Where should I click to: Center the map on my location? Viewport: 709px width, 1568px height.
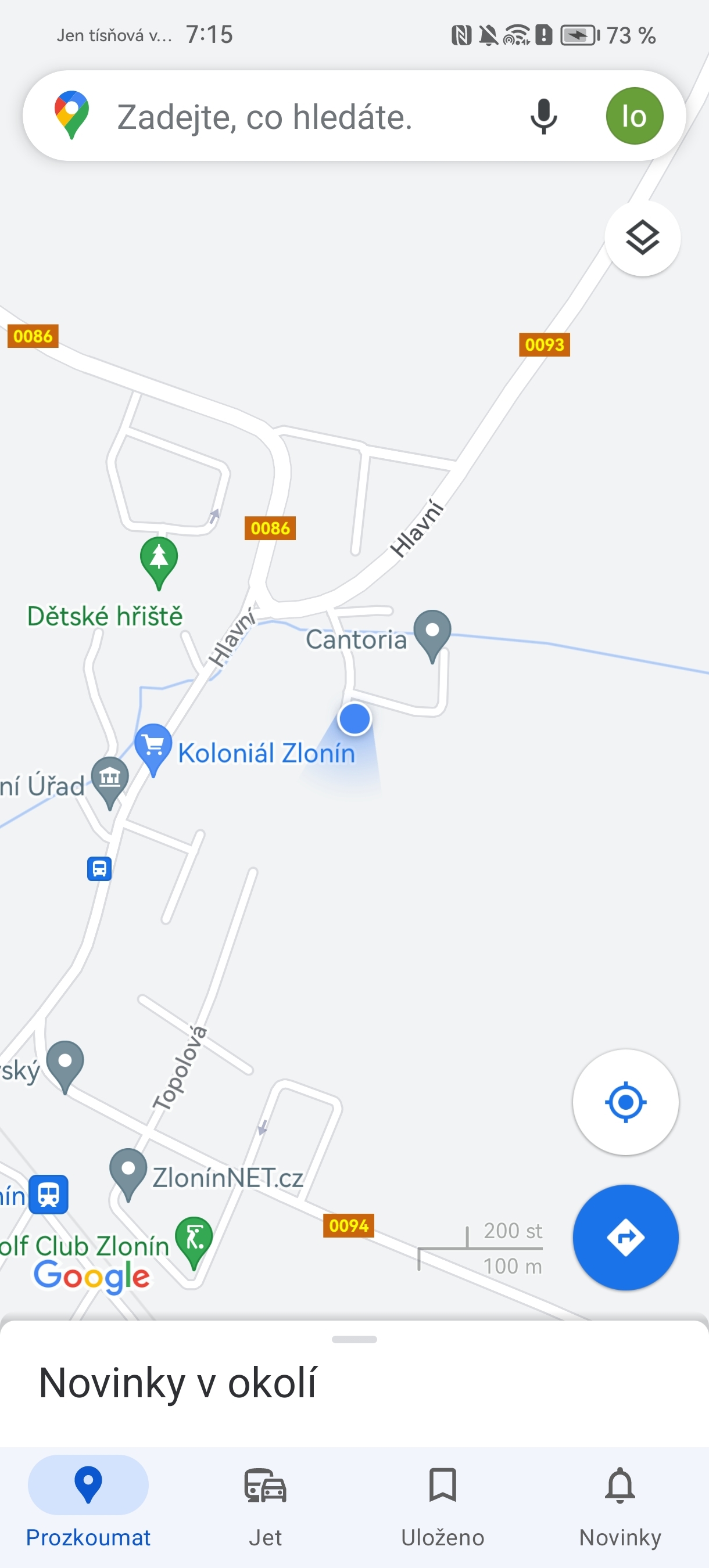click(625, 1102)
